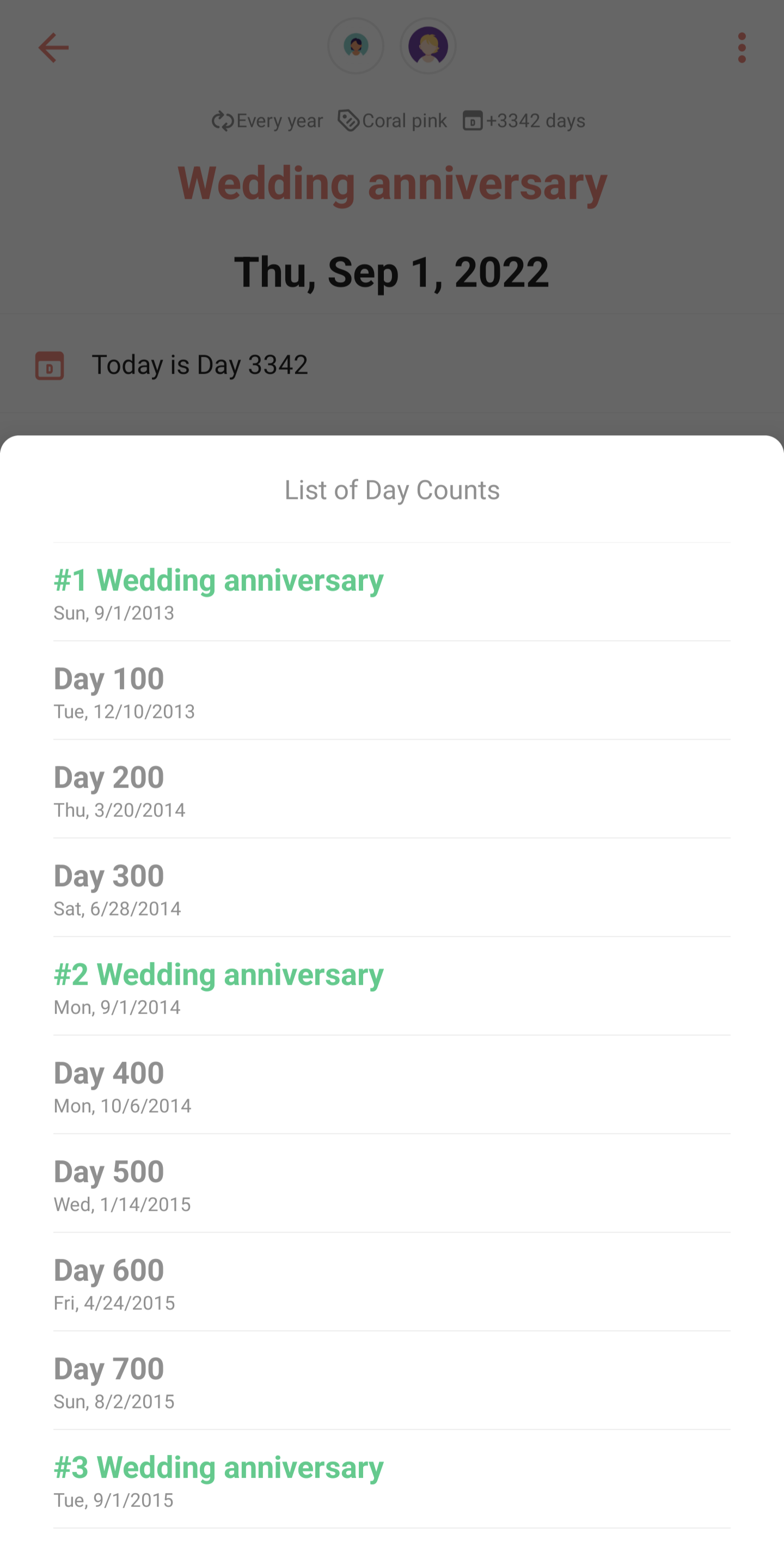784x1547 pixels.
Task: Select Day 500 from the list
Action: pyautogui.click(x=392, y=1183)
